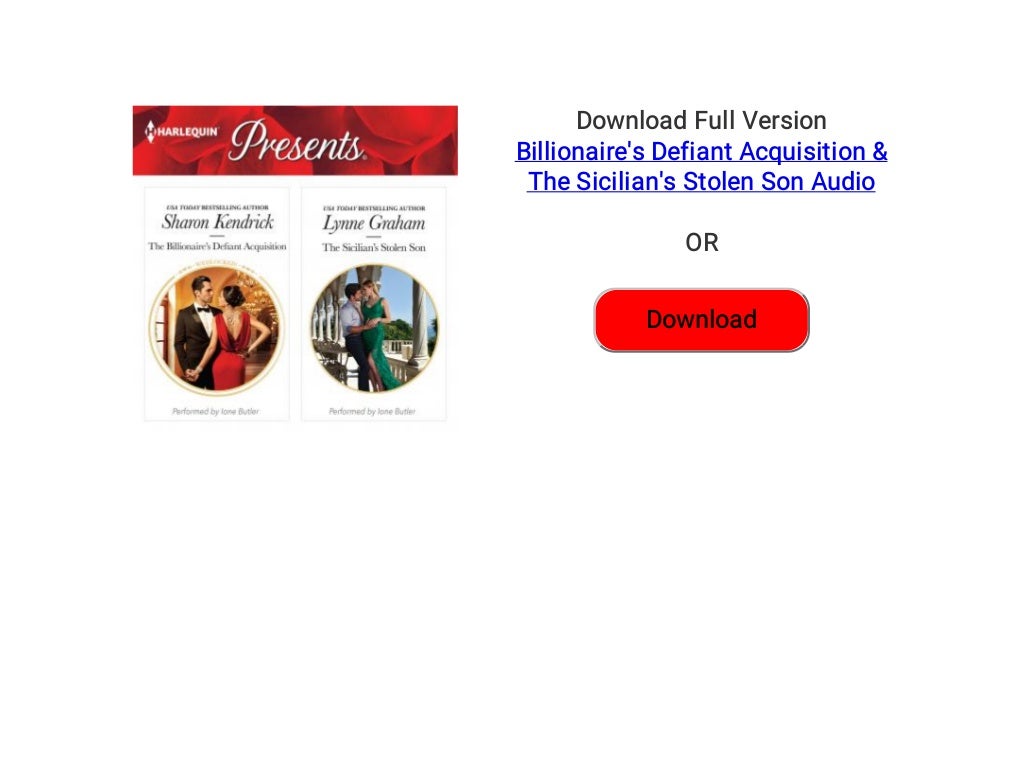
Task: Open the Billionaire's Defiant Acquisition audio link
Action: 701,167
